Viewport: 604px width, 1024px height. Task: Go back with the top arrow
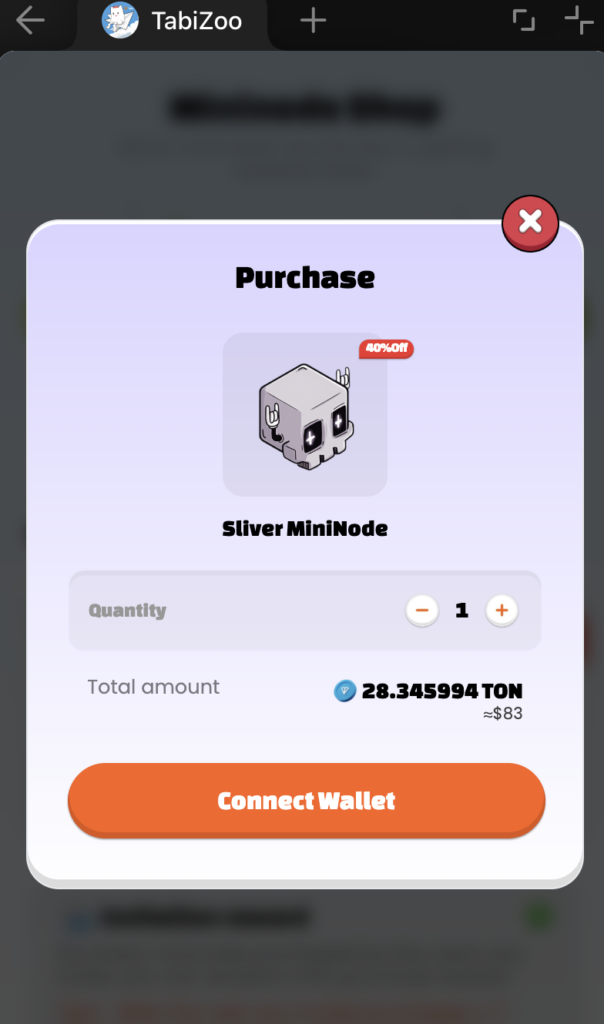30,20
